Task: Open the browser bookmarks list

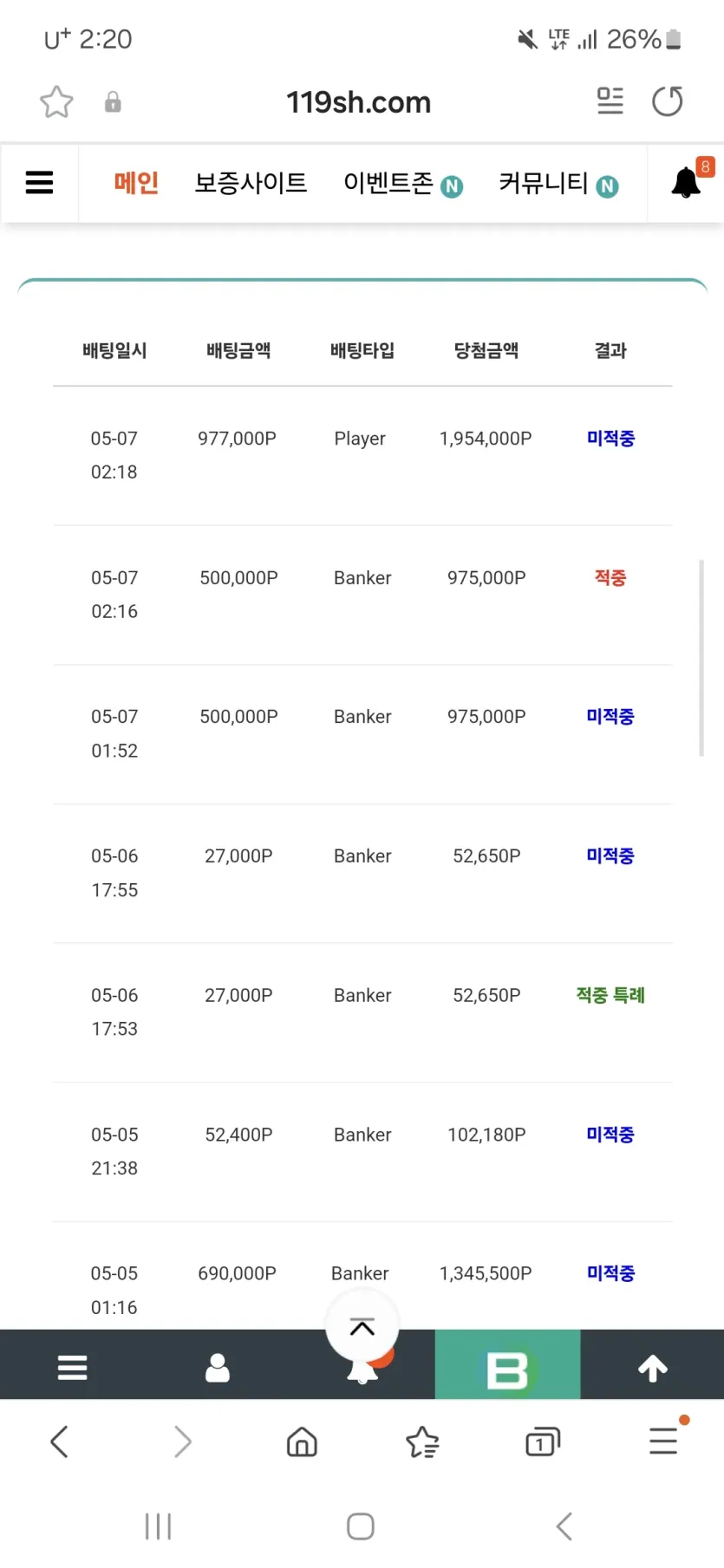Action: [x=422, y=1441]
